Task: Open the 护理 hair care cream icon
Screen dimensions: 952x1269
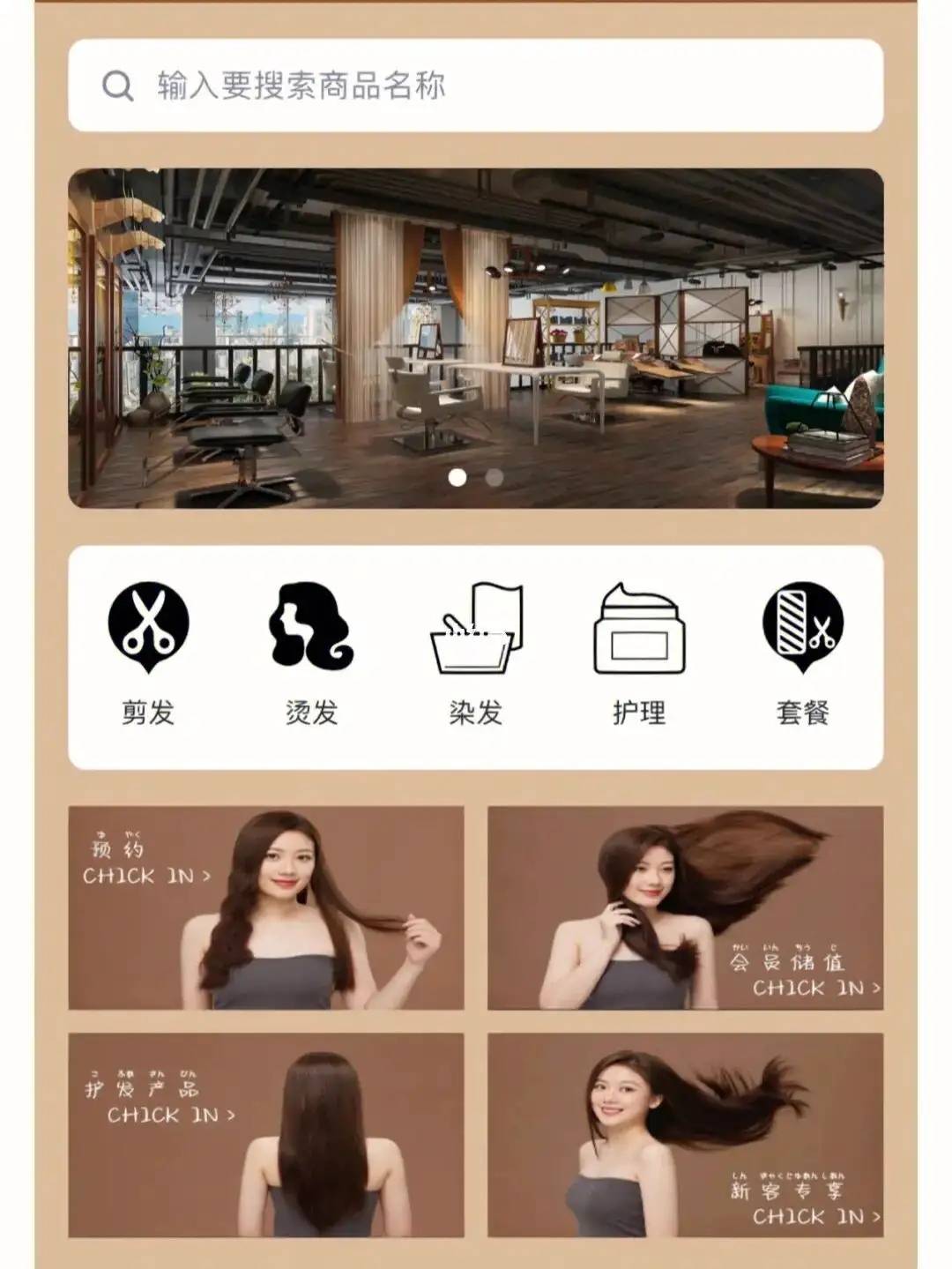Action: tap(640, 626)
